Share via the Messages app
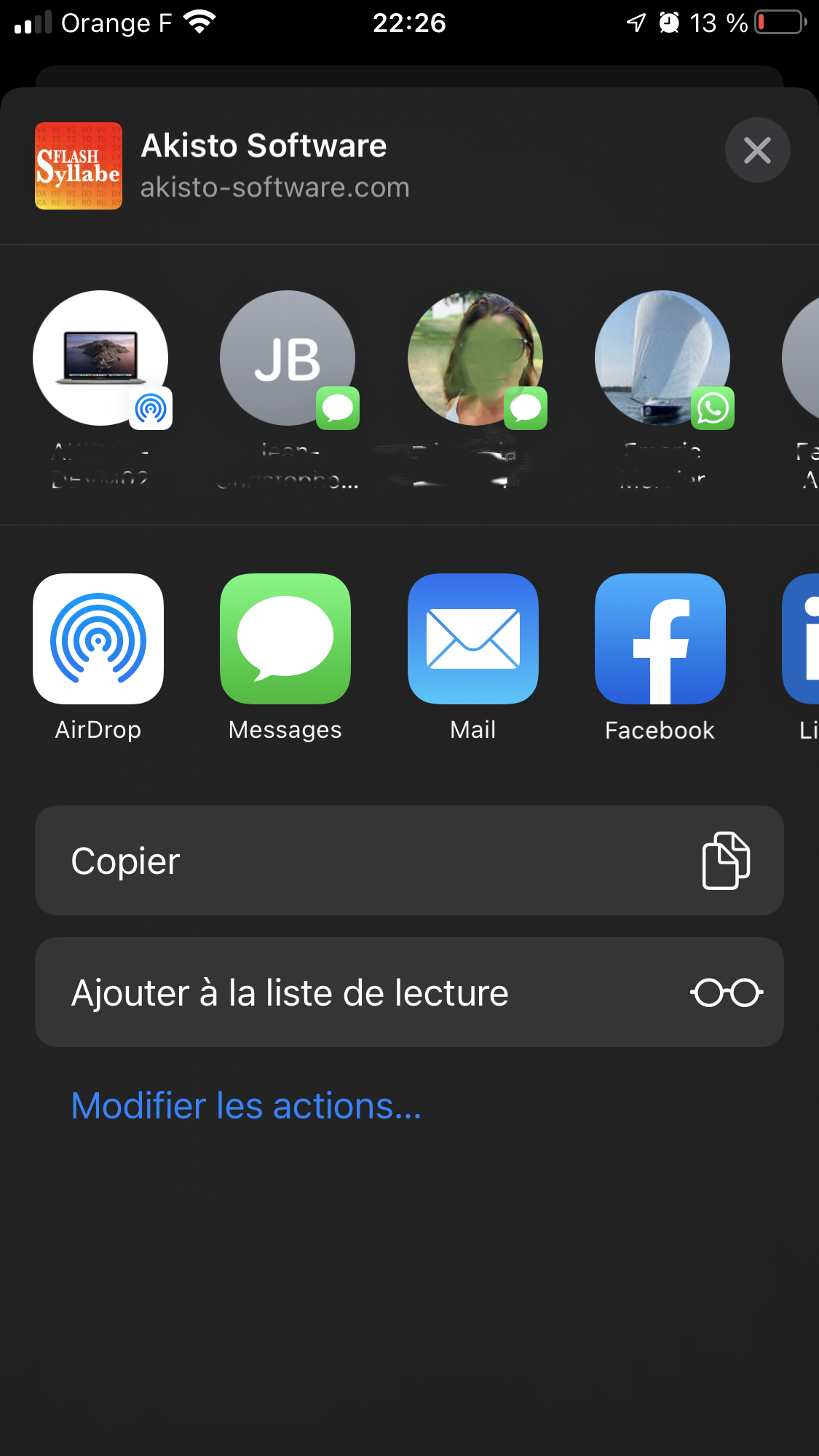Screen dimensions: 819x1456 point(285,639)
